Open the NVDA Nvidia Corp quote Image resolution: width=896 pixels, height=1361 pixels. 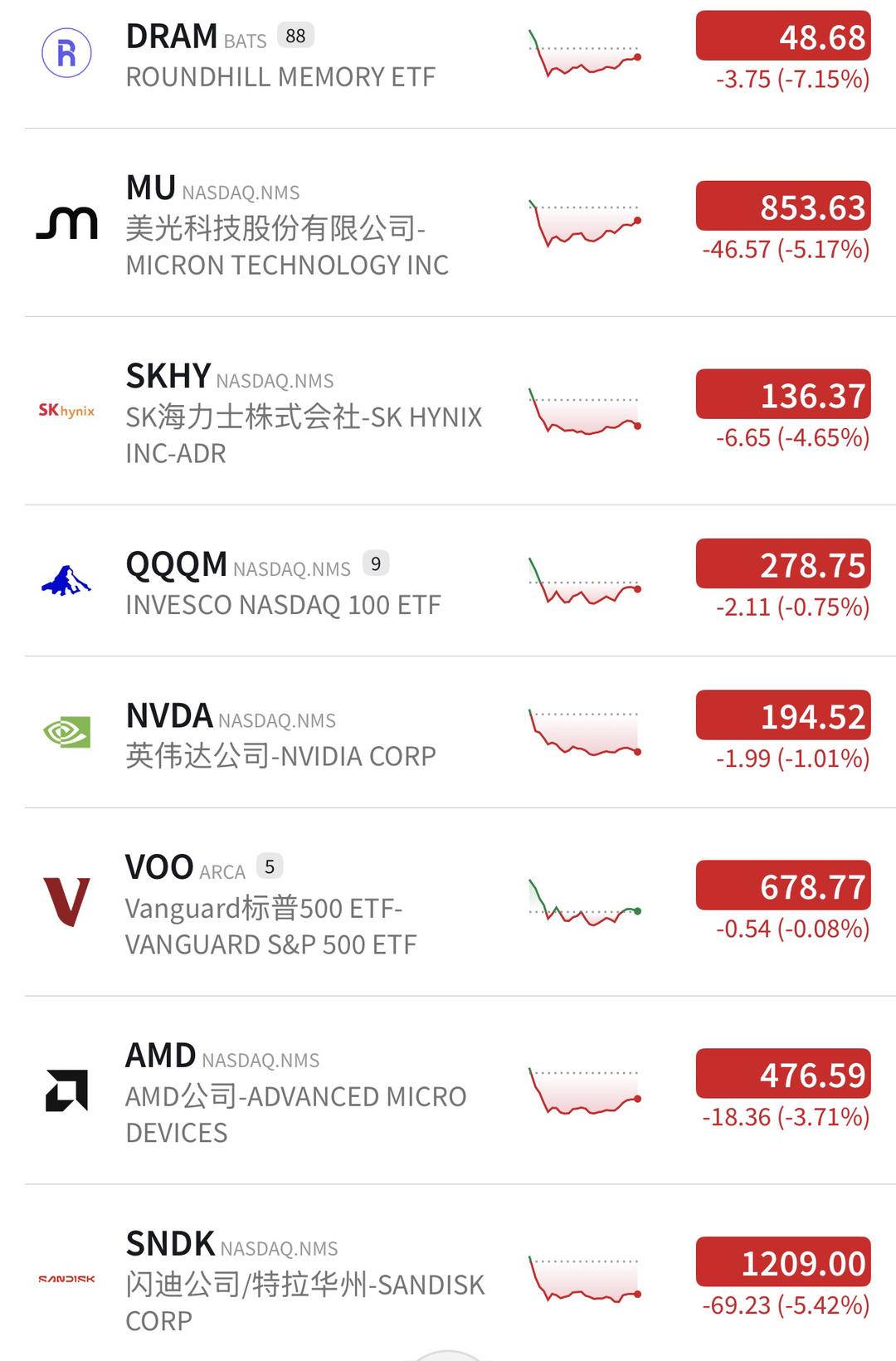coord(448,732)
